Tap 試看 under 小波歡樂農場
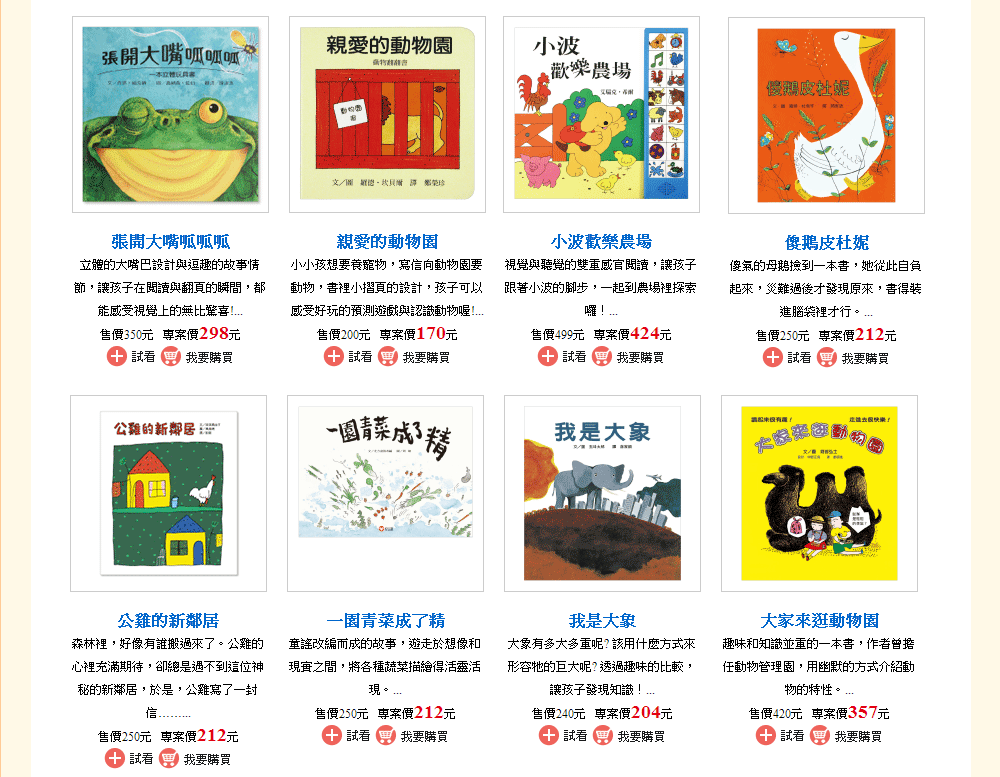 562,356
